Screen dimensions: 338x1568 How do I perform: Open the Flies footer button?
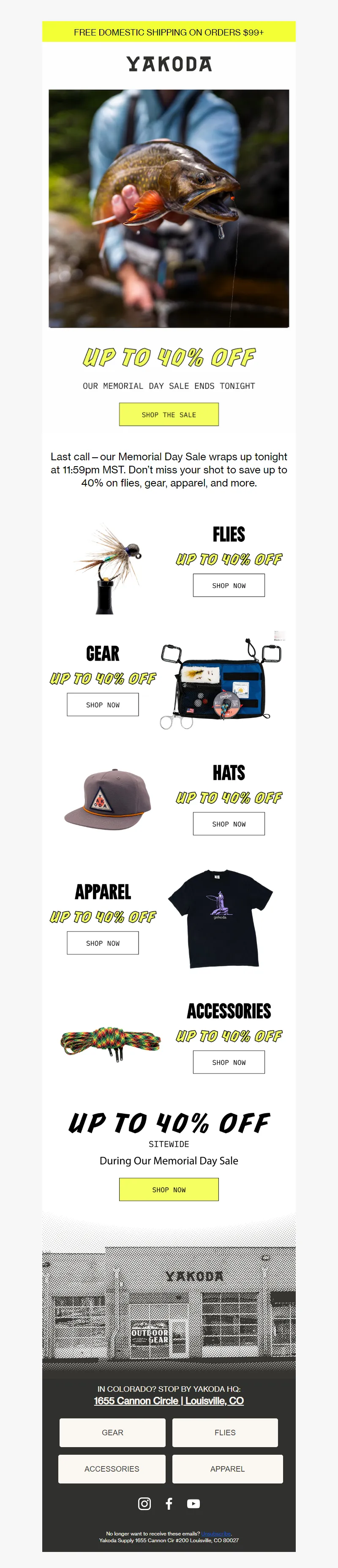[x=225, y=1432]
